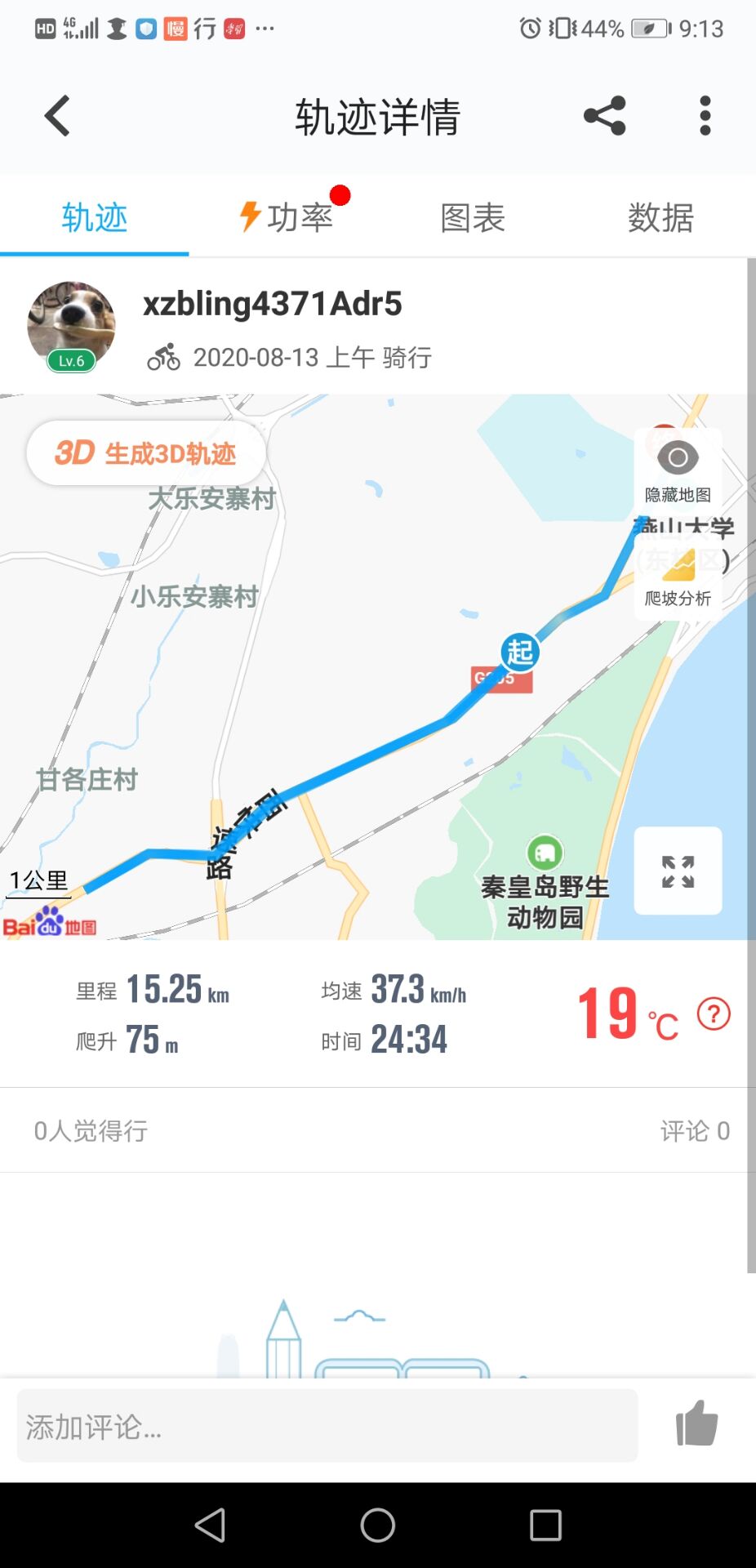Go back using the top-left arrow
756x1568 pixels.
coord(57,116)
